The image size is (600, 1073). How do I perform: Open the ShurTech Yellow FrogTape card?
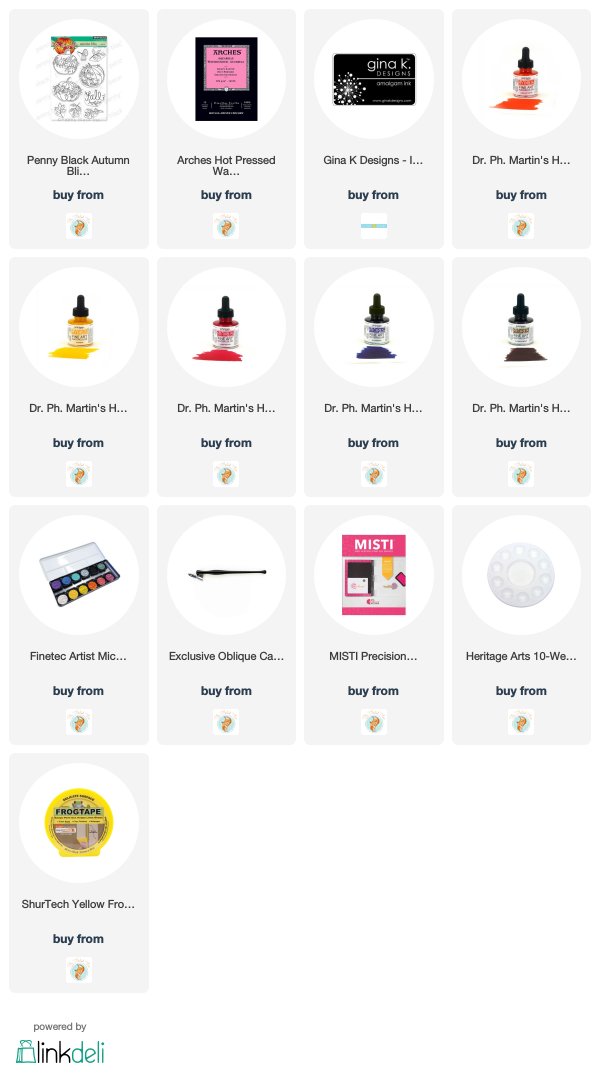point(79,873)
